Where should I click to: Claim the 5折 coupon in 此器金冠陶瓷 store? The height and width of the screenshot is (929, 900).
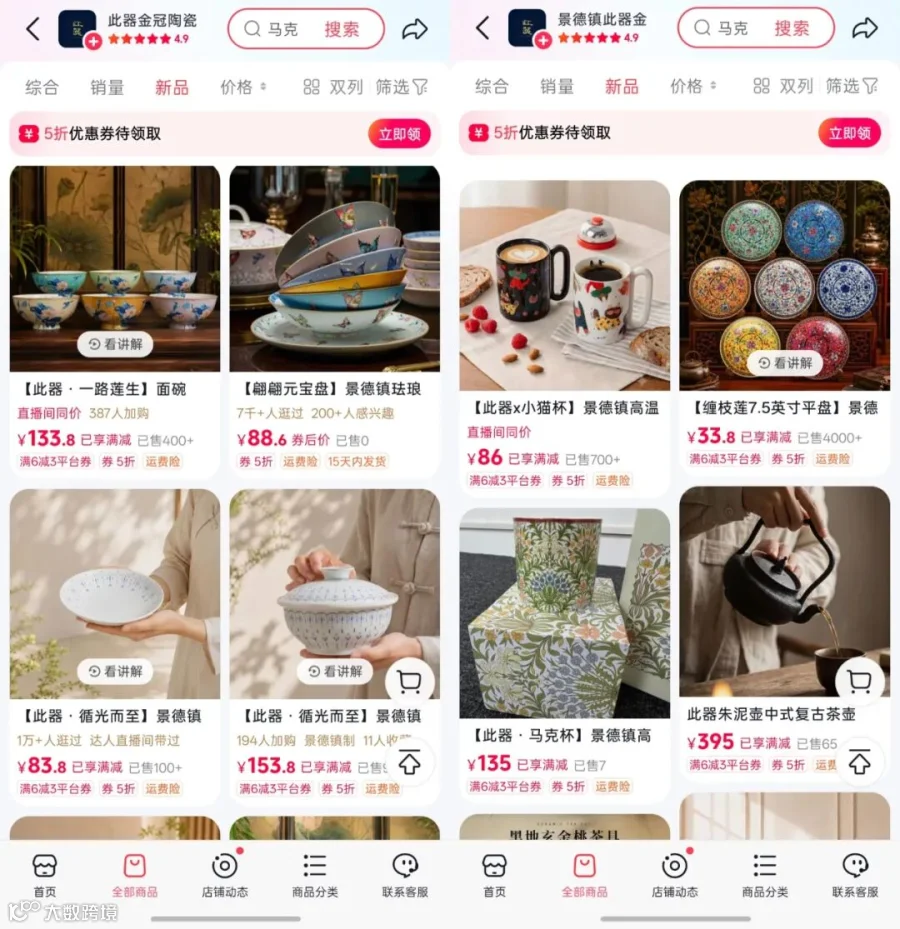[x=399, y=134]
